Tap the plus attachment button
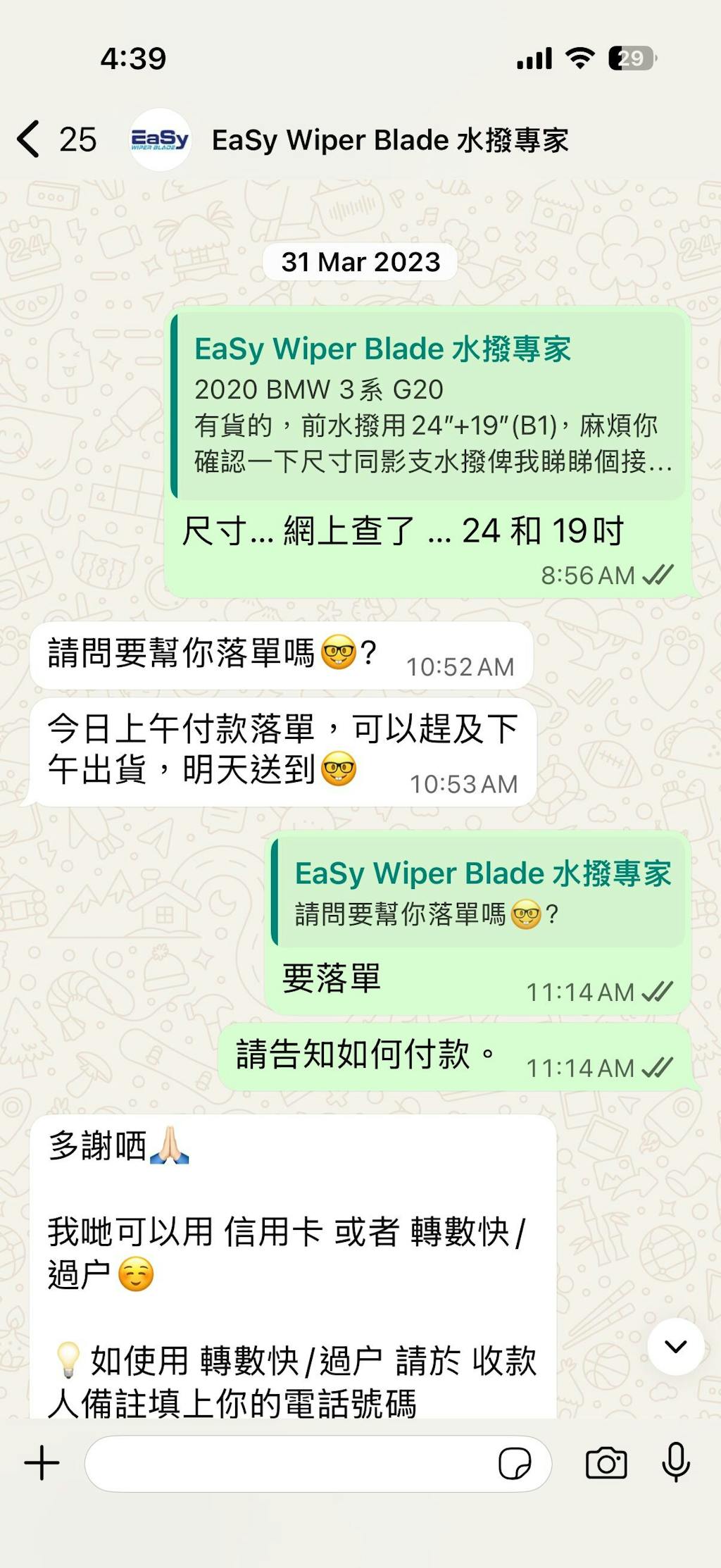The width and height of the screenshot is (721, 1568). (x=42, y=1463)
